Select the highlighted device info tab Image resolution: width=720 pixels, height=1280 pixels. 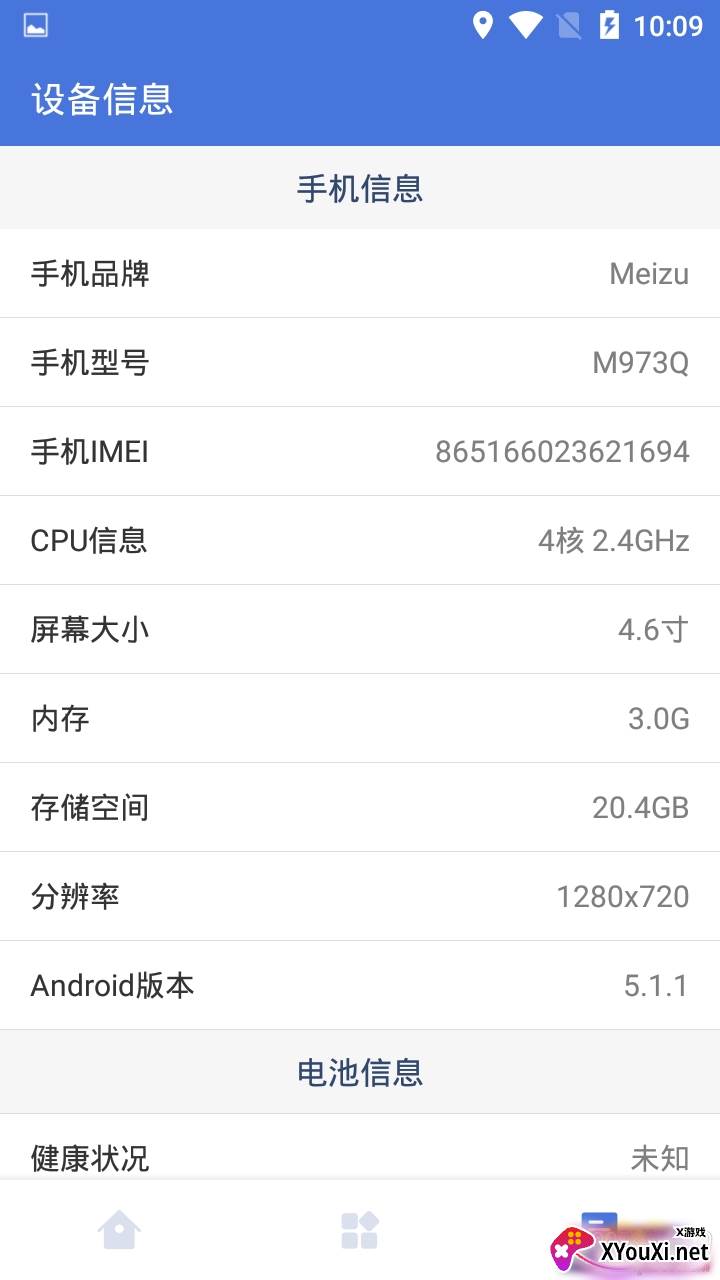599,1230
